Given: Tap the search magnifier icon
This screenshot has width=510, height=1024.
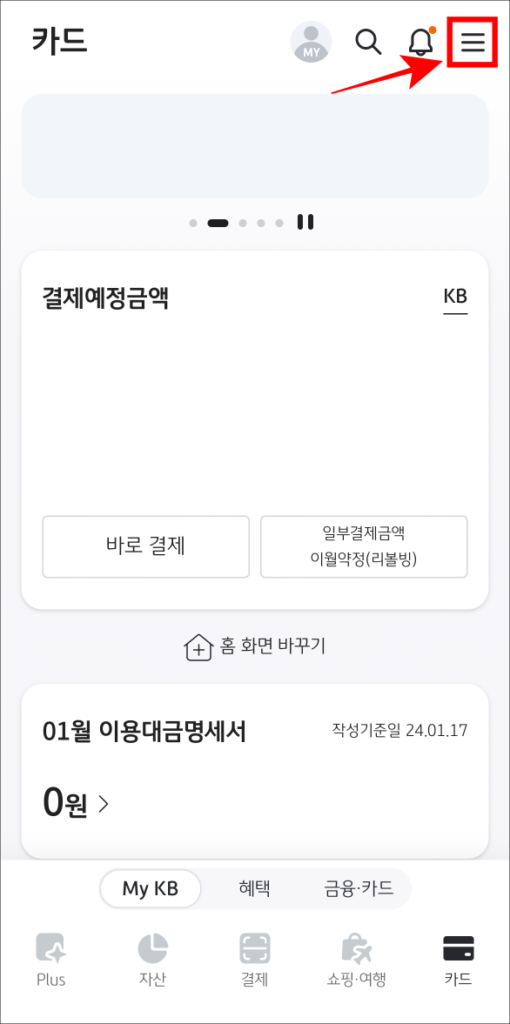Looking at the screenshot, I should point(368,42).
